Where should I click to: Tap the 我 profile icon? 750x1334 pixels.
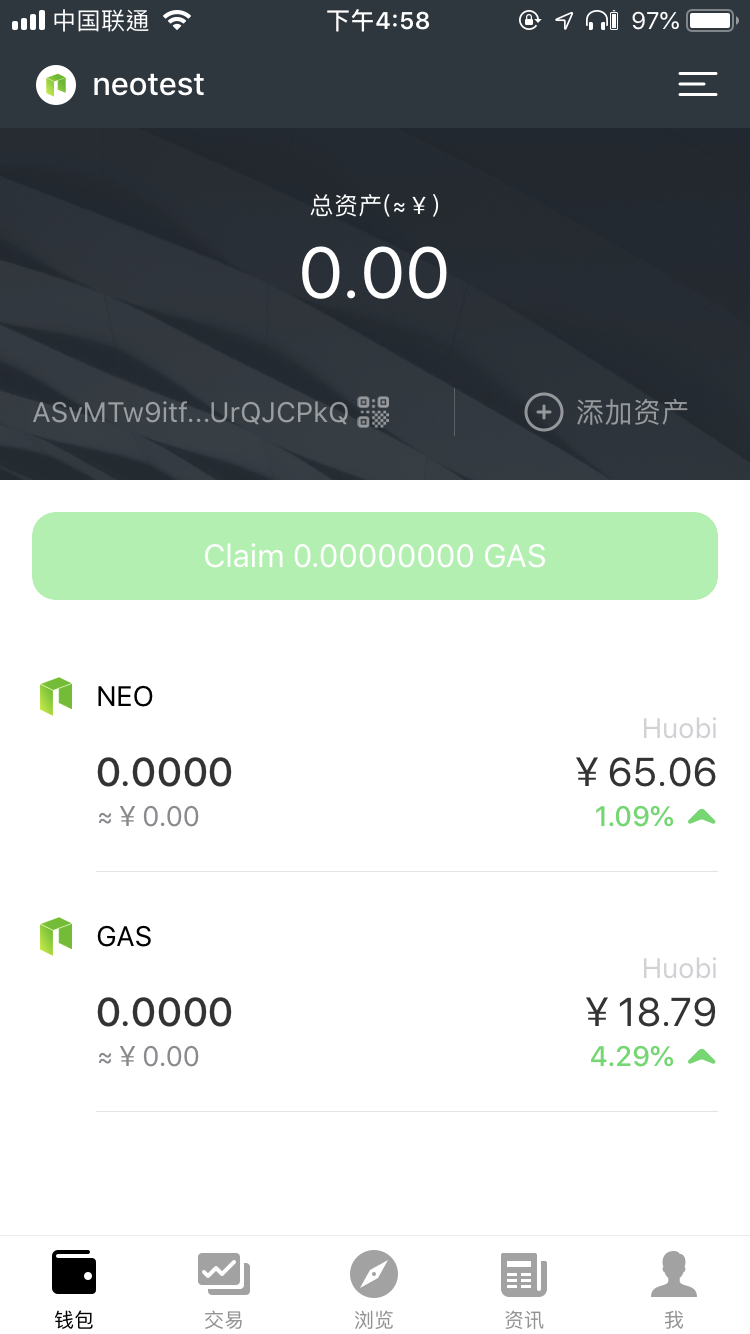(673, 1270)
